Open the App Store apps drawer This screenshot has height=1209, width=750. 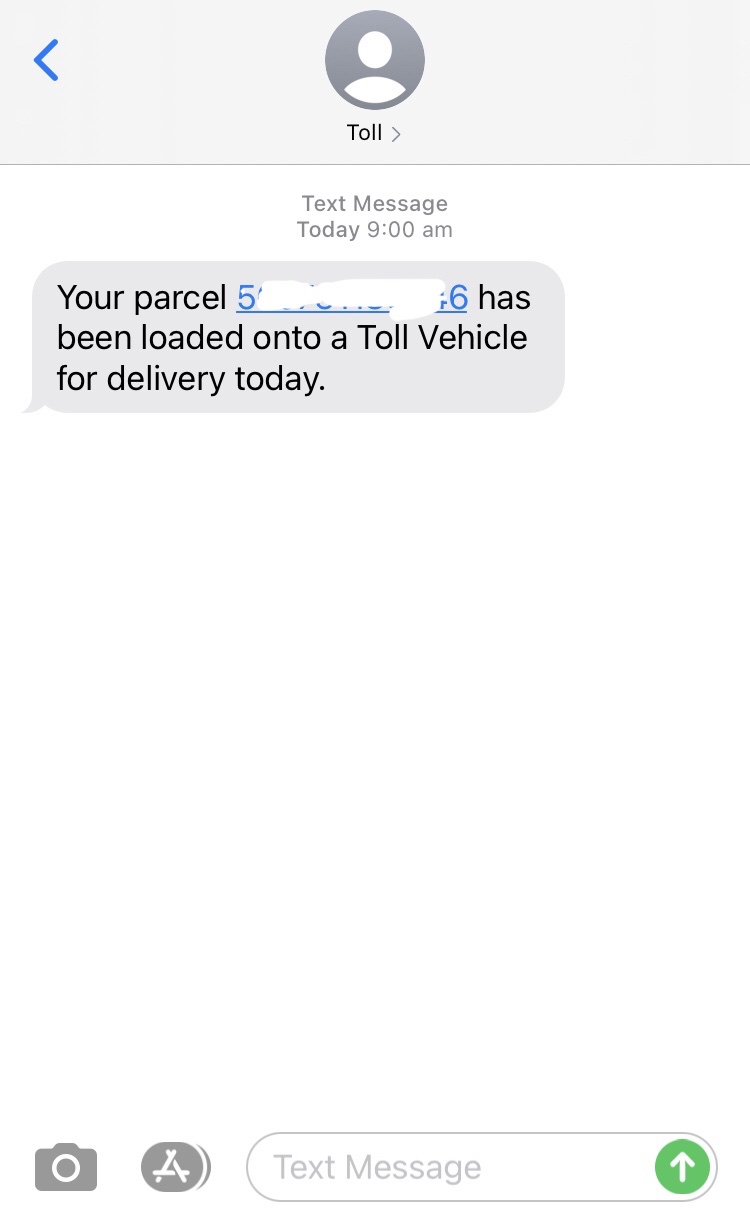click(174, 1166)
